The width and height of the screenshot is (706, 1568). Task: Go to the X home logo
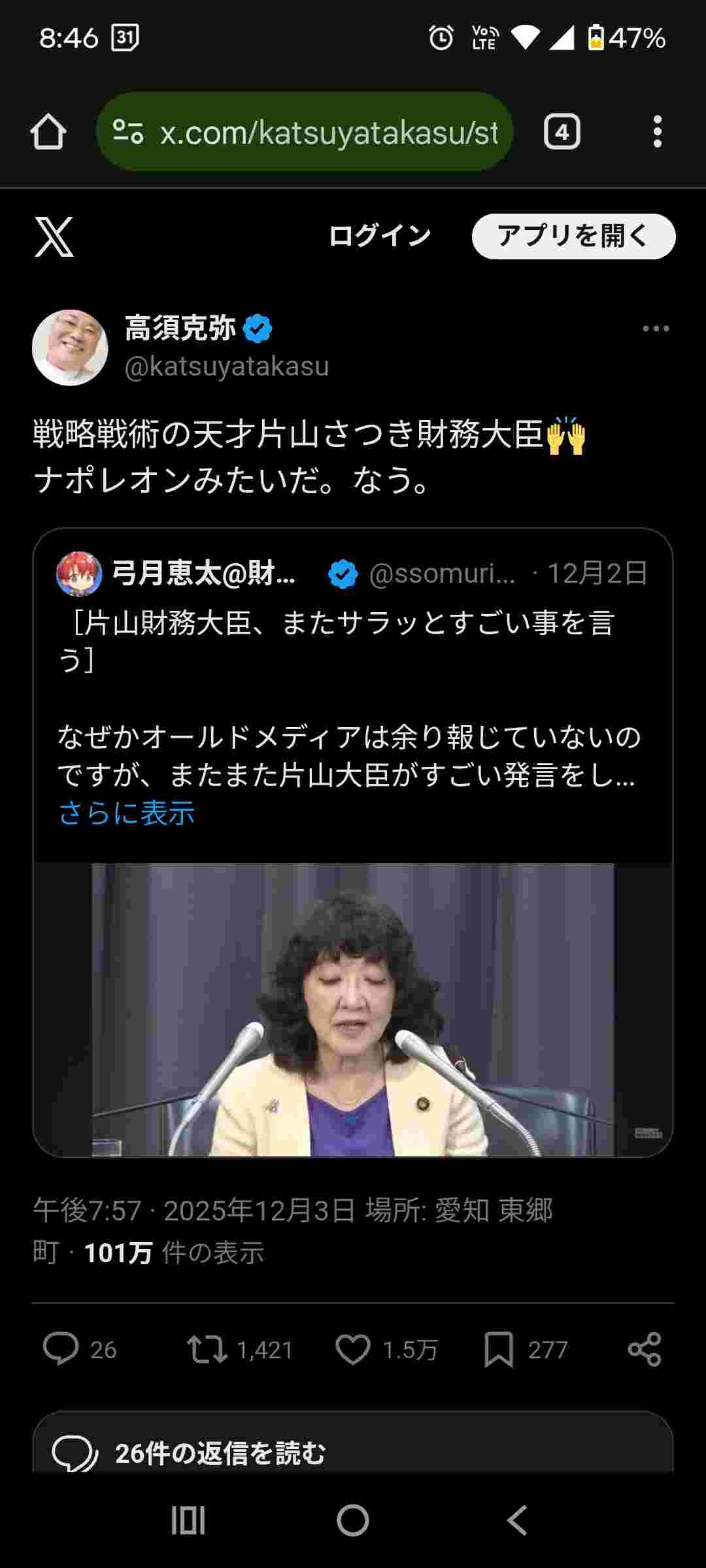coord(54,237)
